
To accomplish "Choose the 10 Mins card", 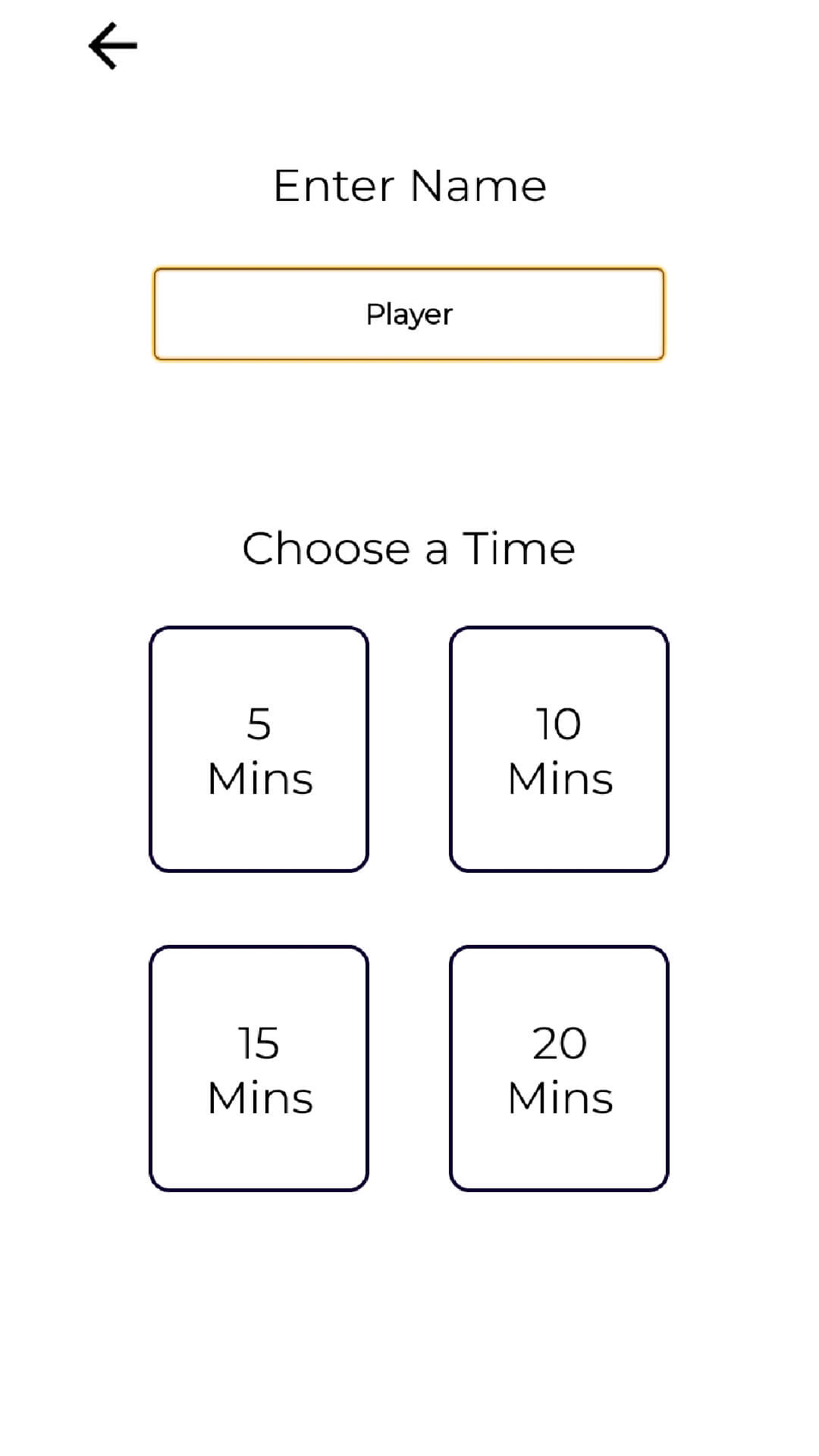I will pyautogui.click(x=560, y=748).
